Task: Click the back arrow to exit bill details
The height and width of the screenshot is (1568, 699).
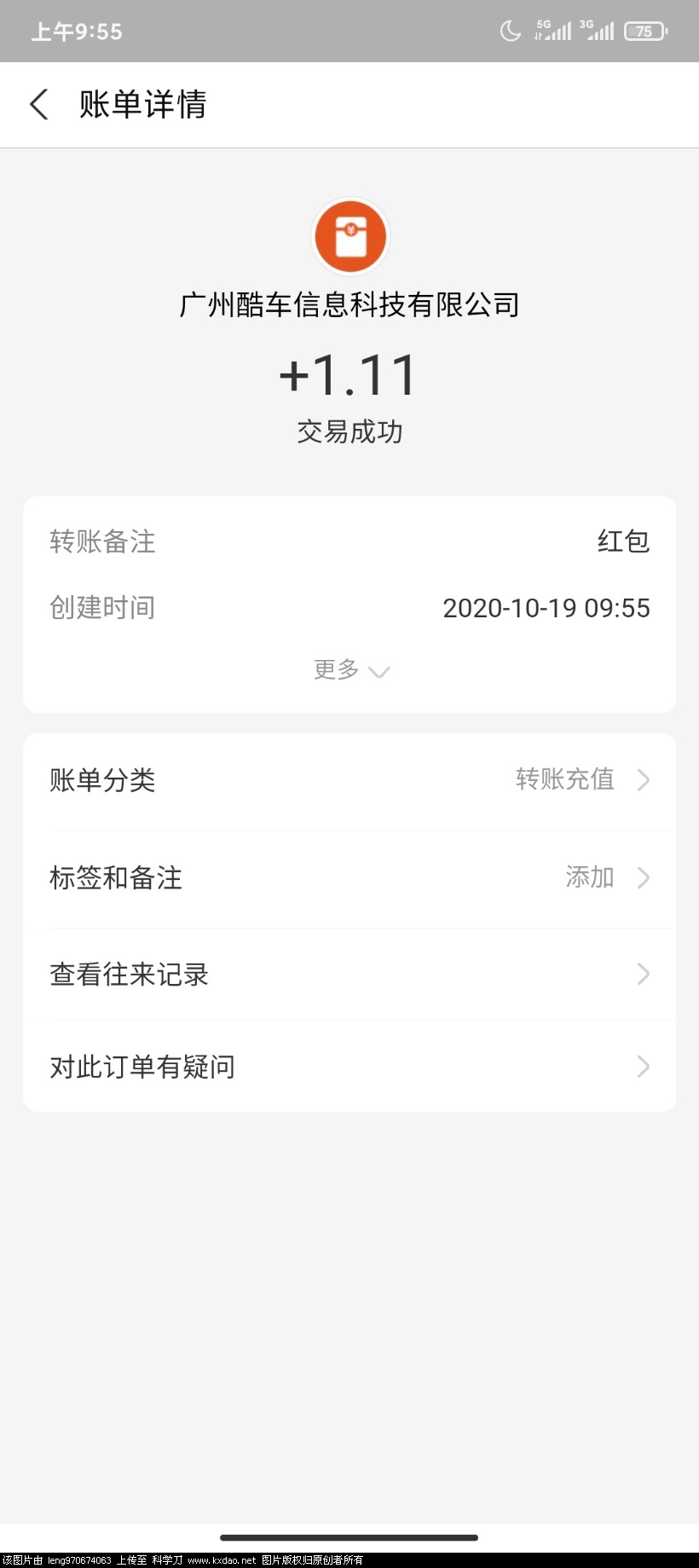Action: 38,103
